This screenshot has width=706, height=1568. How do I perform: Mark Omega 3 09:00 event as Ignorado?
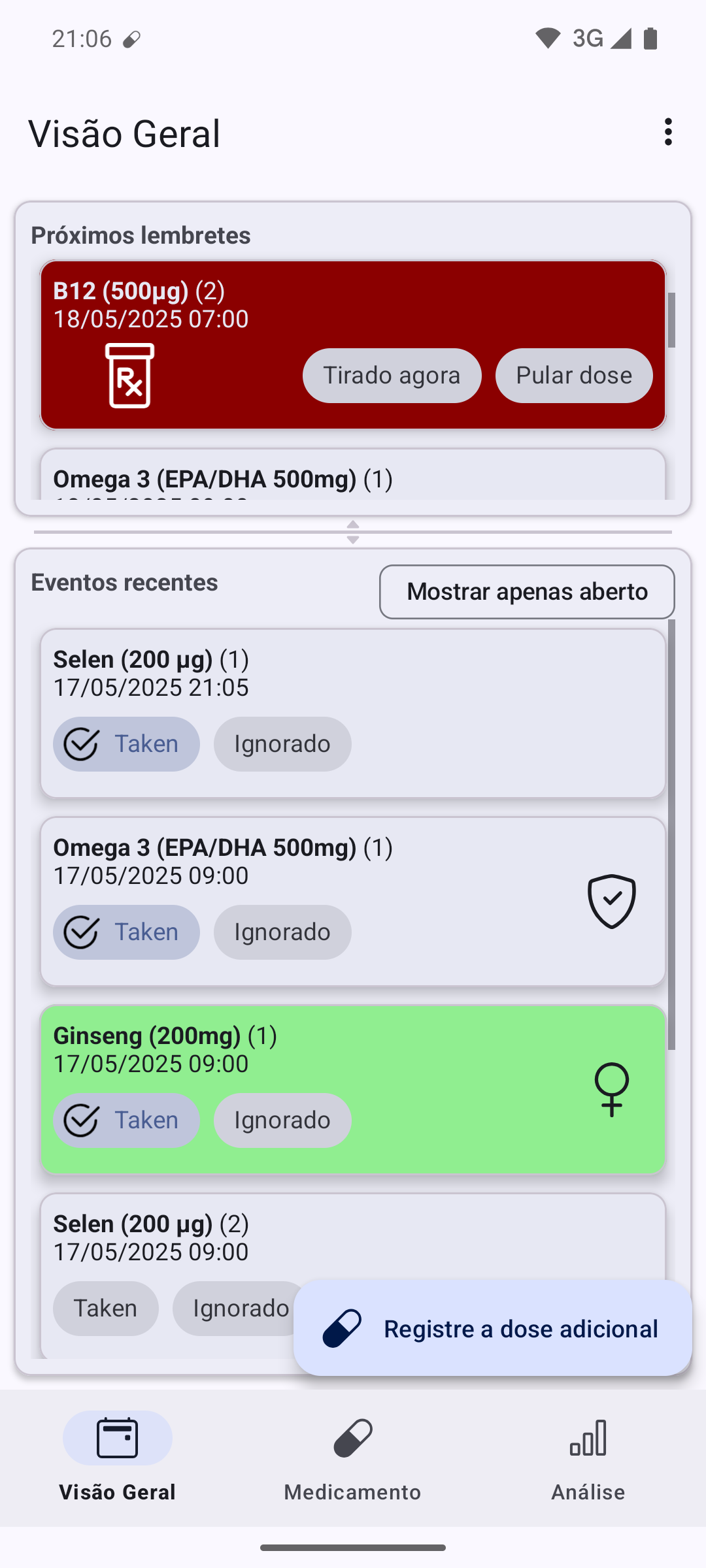(x=282, y=932)
